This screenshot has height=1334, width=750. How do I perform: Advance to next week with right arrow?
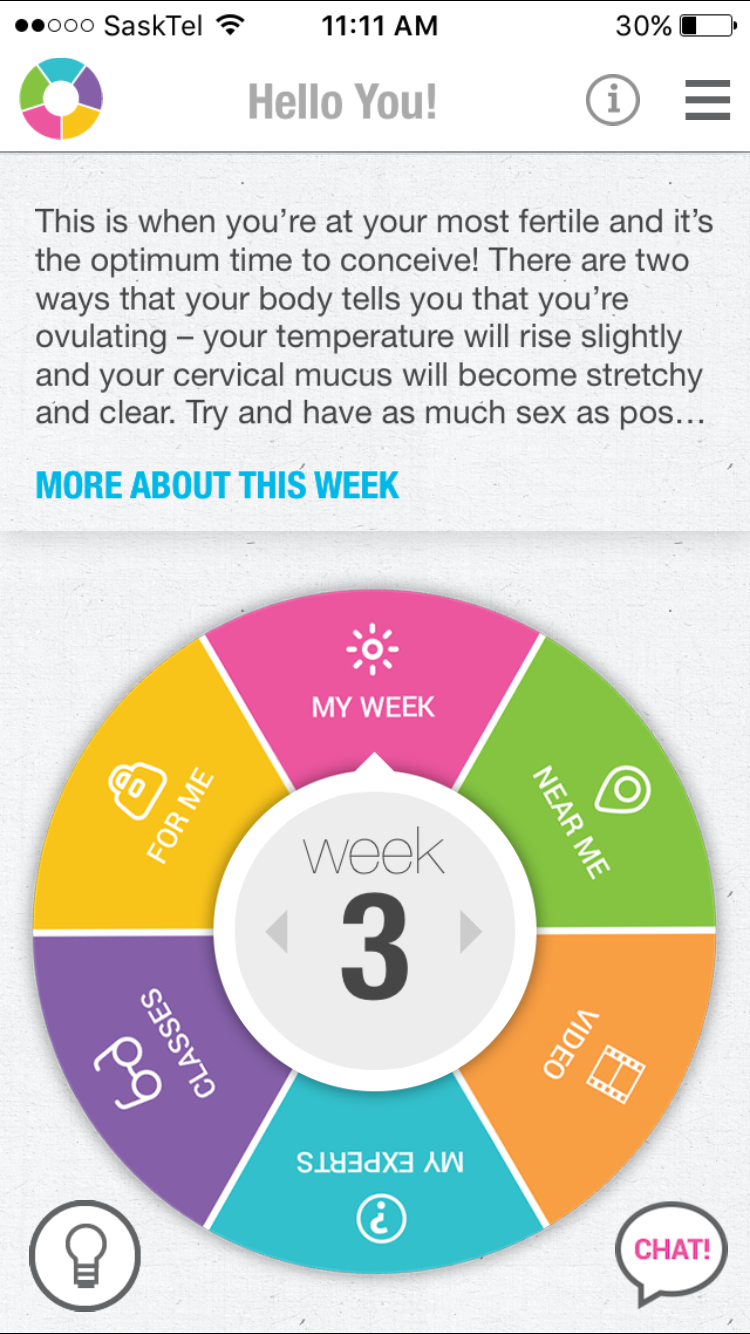coord(470,933)
